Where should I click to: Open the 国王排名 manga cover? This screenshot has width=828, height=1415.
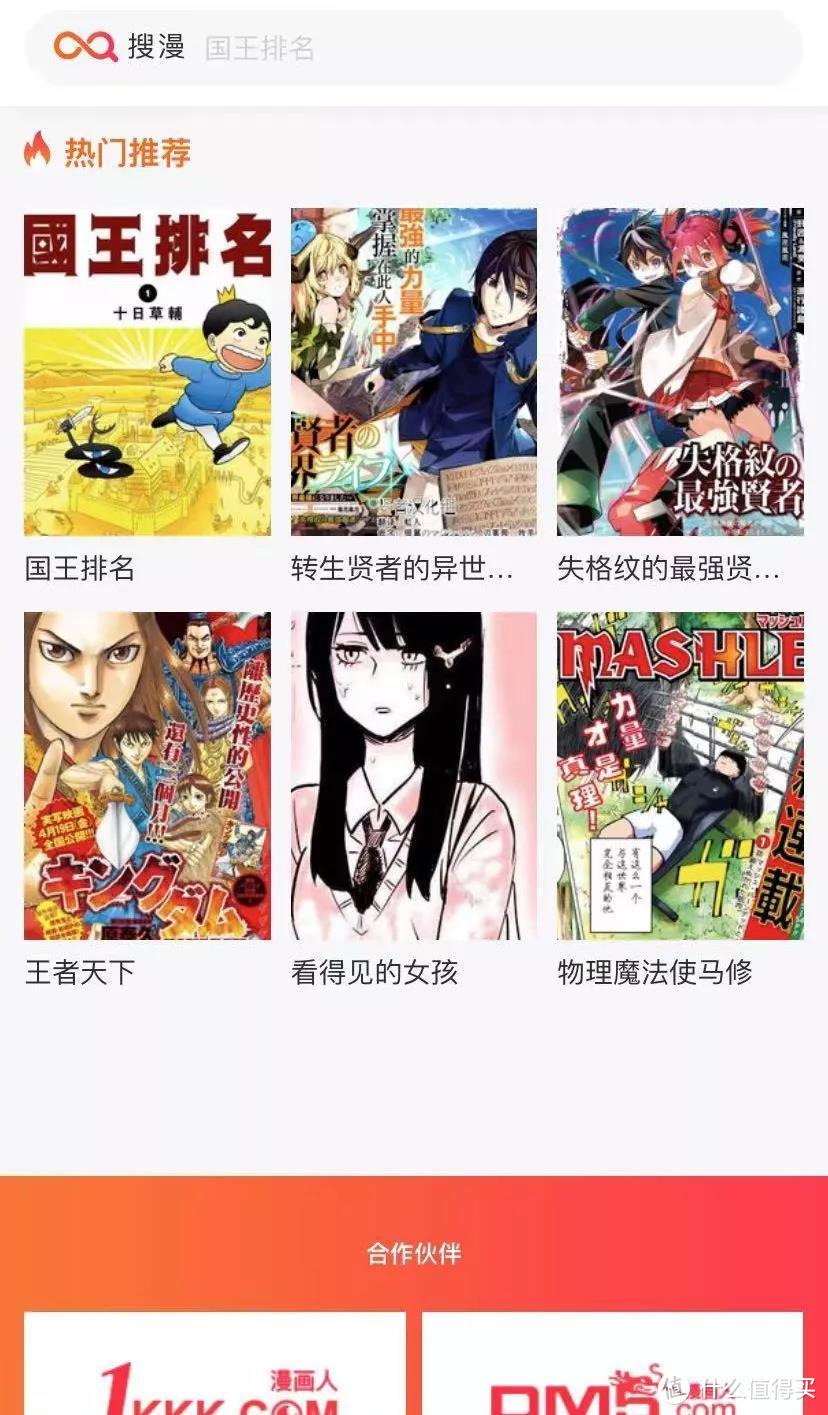146,370
